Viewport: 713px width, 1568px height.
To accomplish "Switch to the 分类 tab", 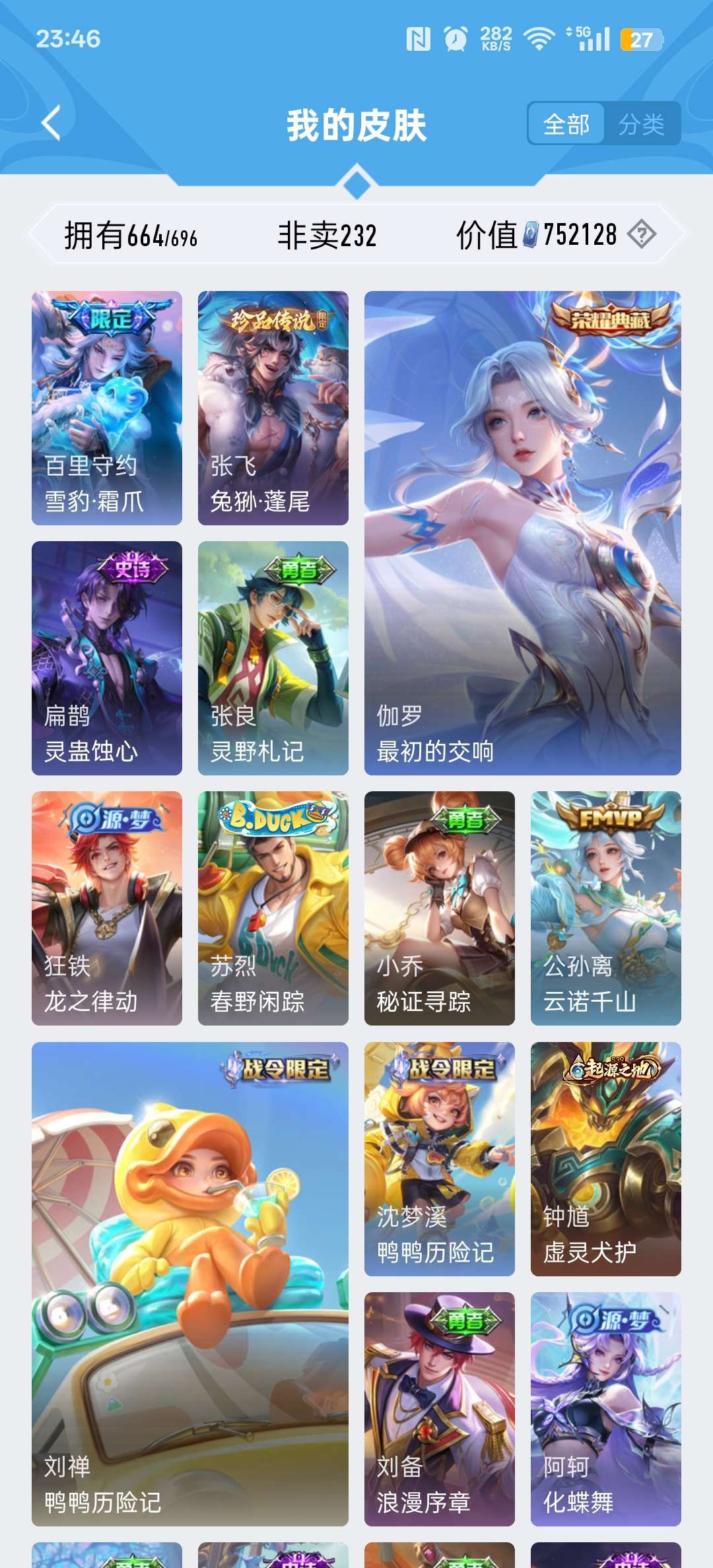I will (x=642, y=123).
